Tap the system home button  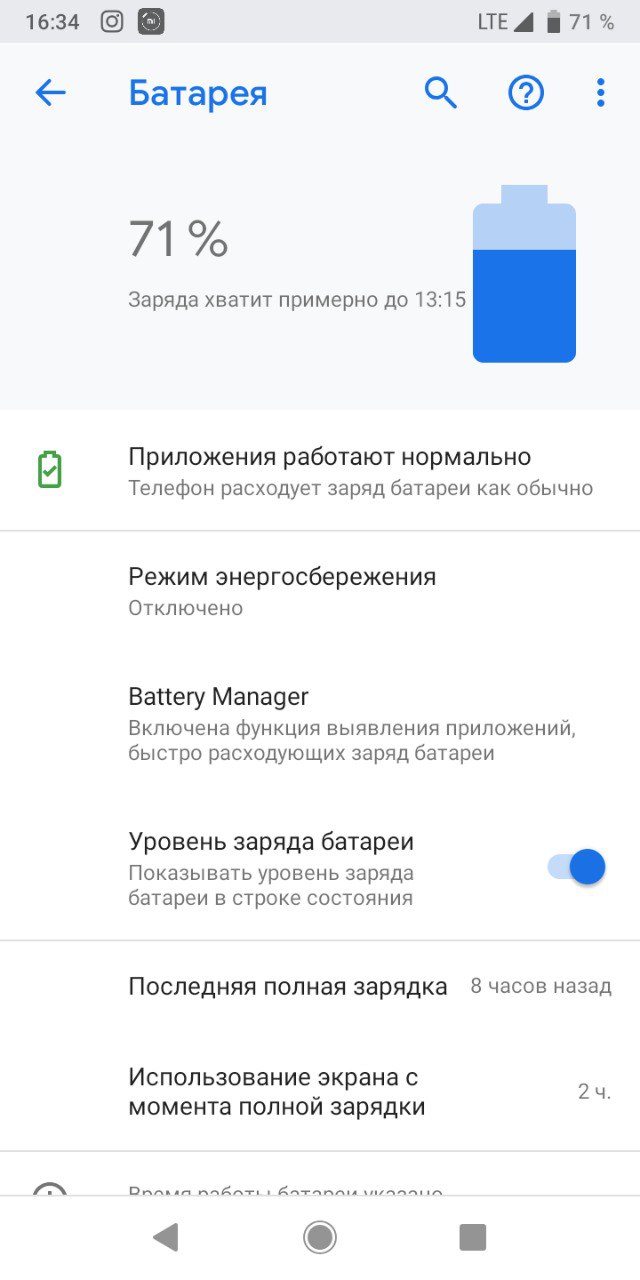click(320, 1238)
